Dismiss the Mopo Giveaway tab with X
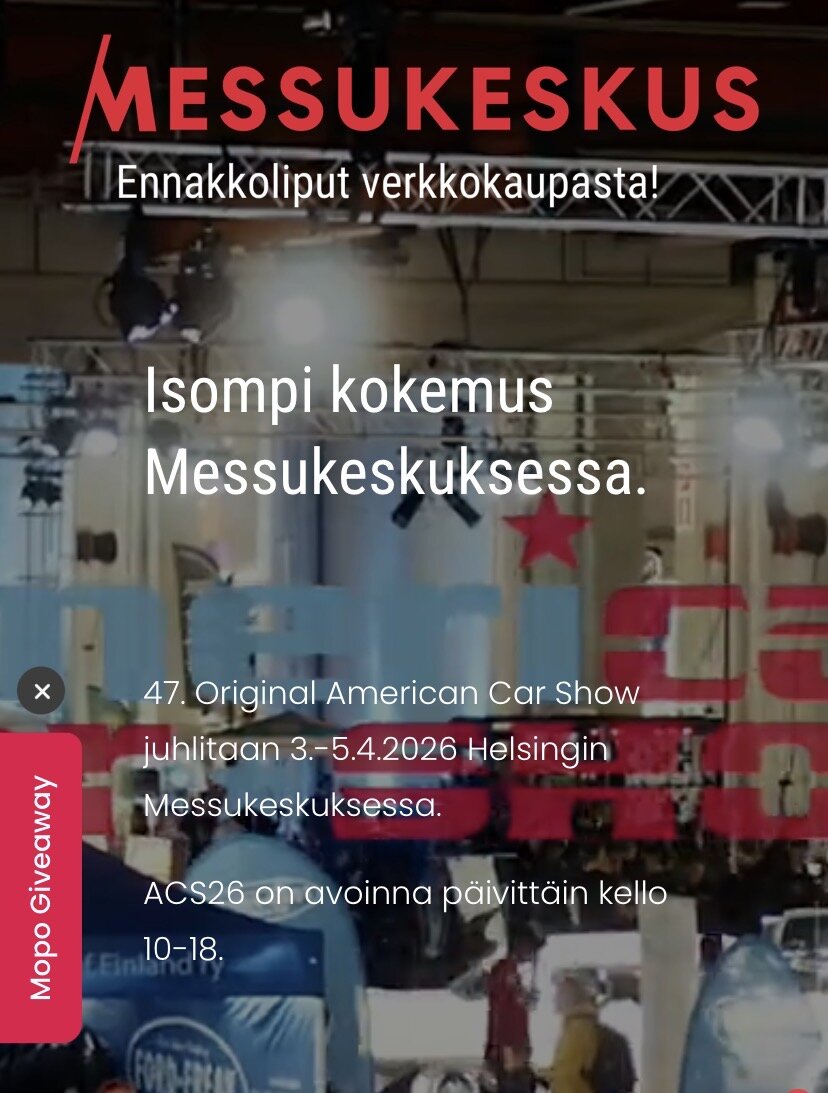The image size is (828, 1093). (41, 691)
